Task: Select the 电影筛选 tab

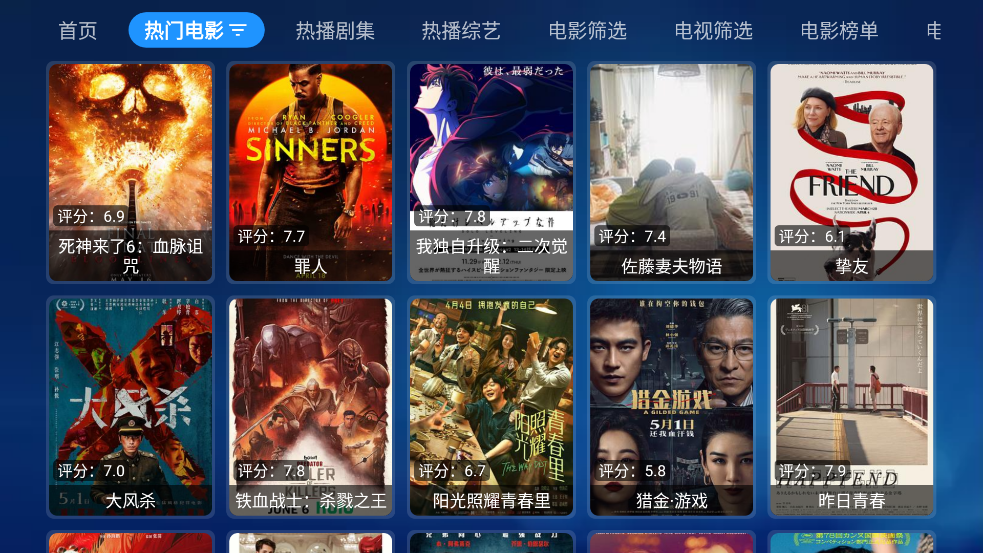Action: coord(588,31)
